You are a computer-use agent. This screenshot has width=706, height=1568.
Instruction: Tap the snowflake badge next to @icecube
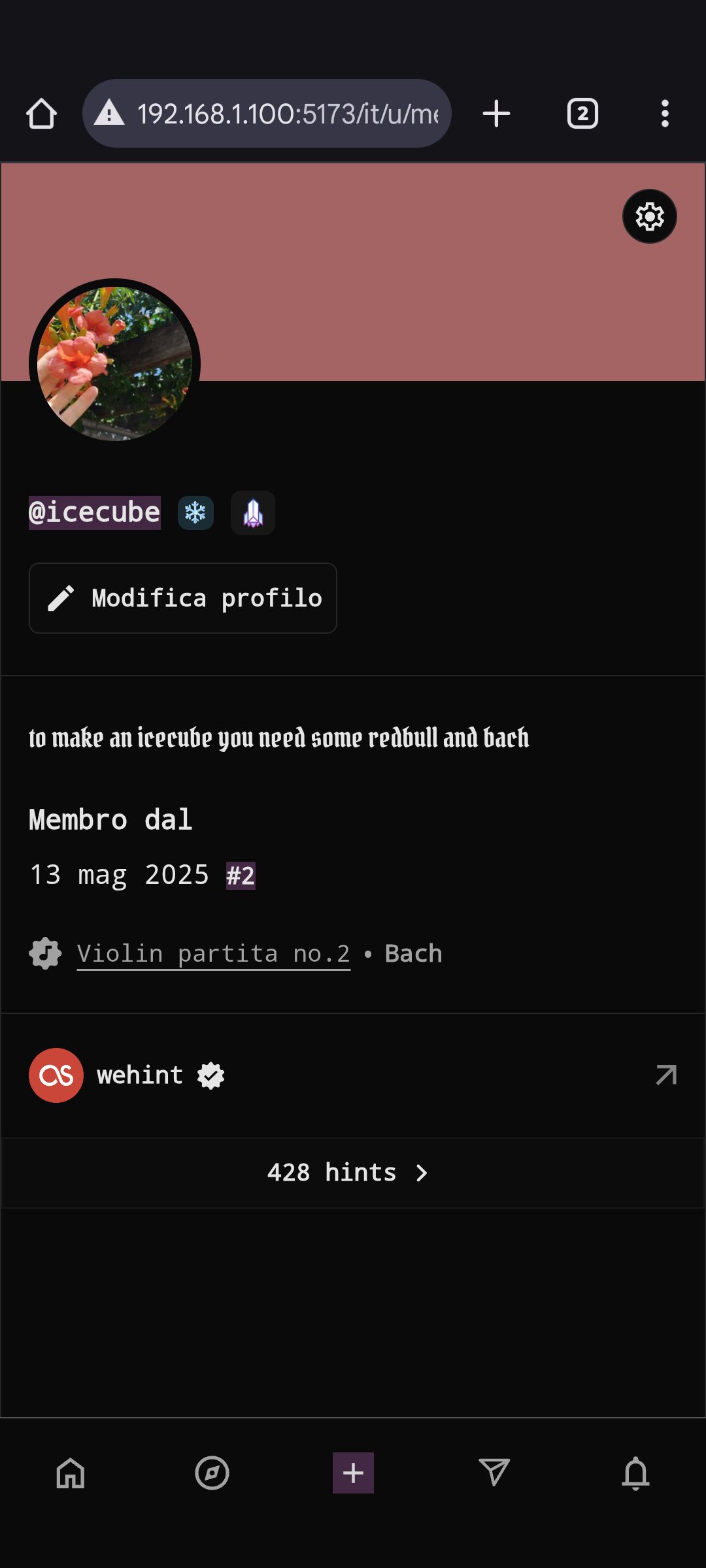[x=195, y=513]
